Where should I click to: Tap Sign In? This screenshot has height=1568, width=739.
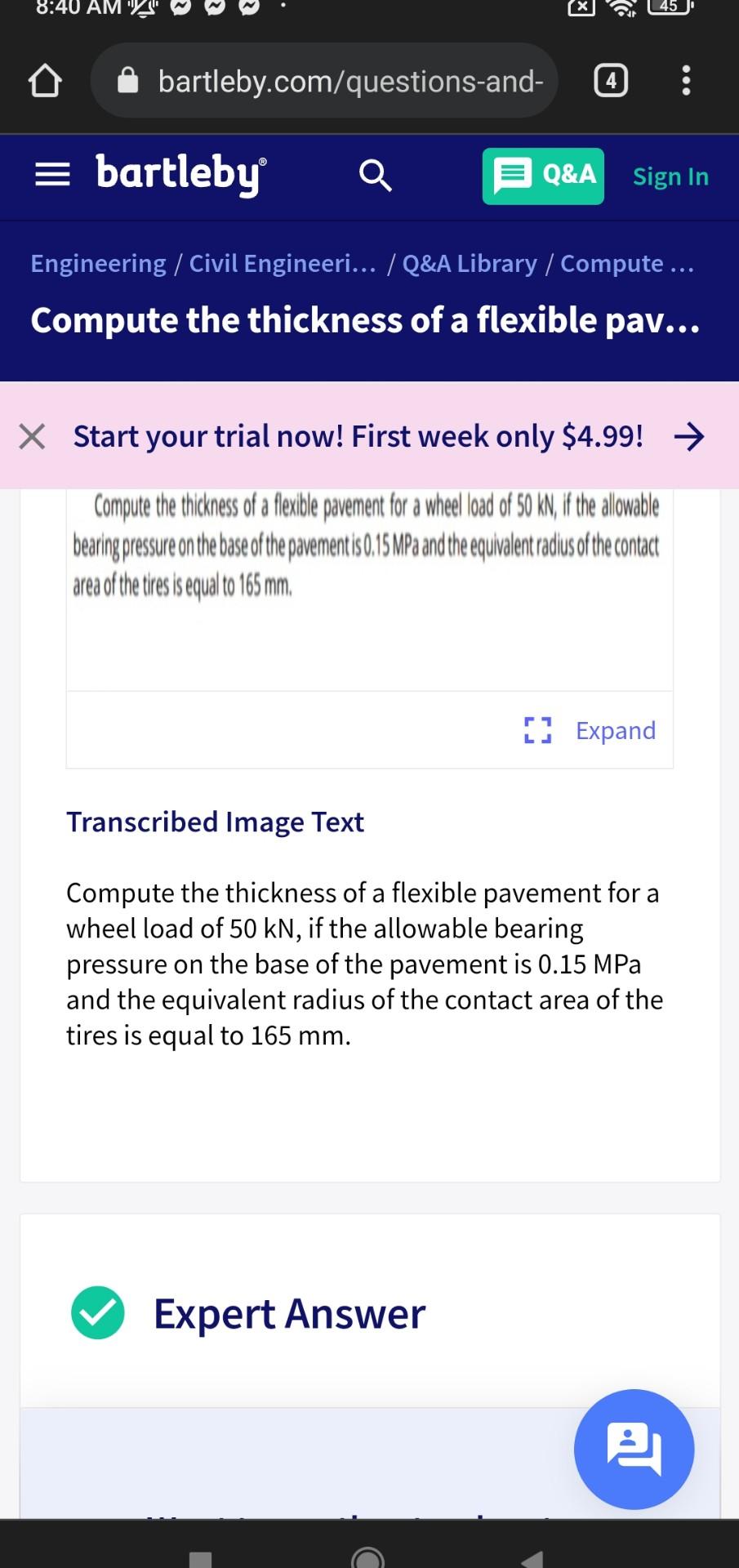coord(670,176)
